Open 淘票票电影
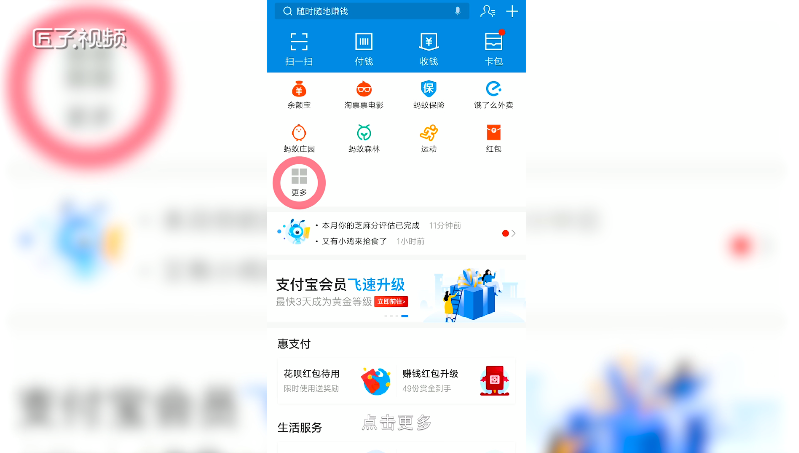The height and width of the screenshot is (453, 799). coord(363,94)
